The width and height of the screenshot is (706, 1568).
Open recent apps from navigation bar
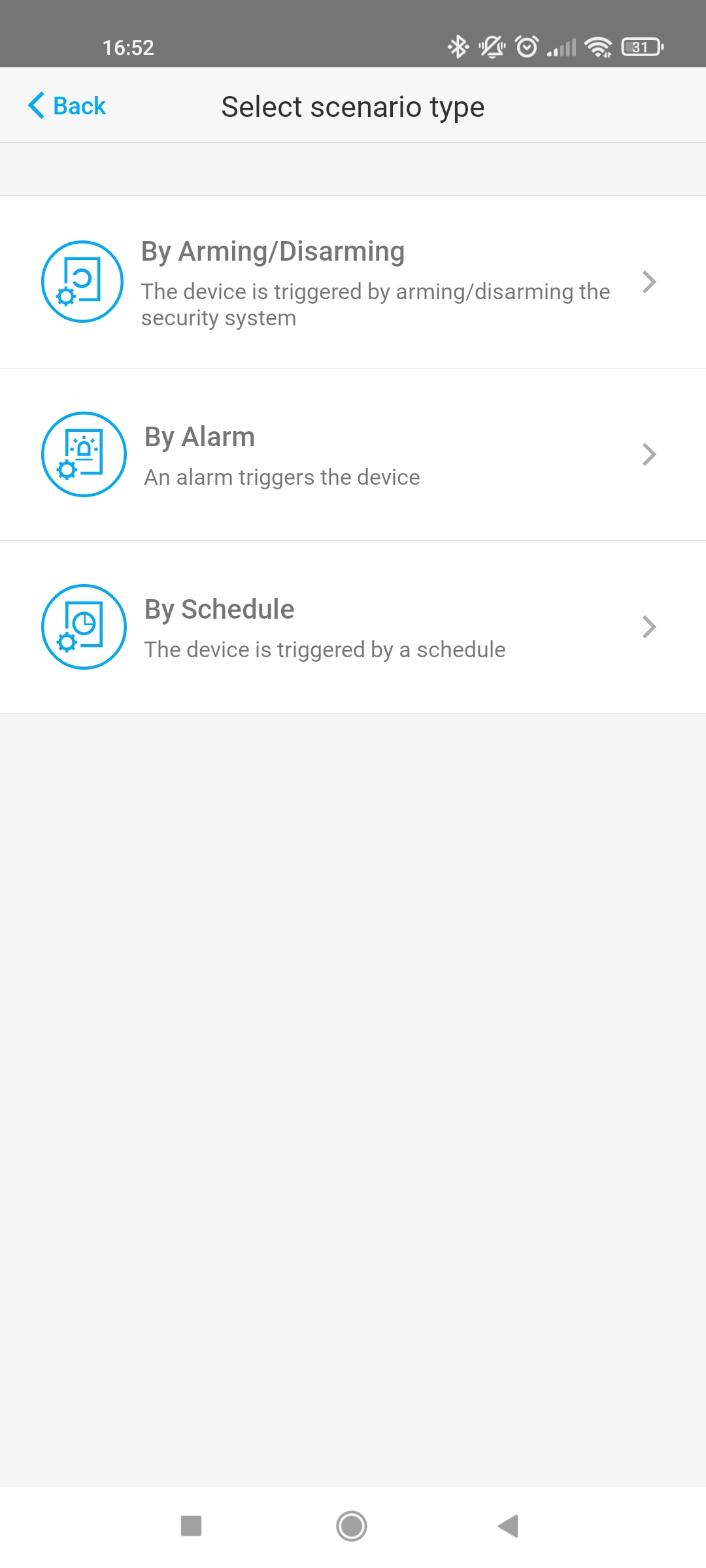tap(191, 1526)
